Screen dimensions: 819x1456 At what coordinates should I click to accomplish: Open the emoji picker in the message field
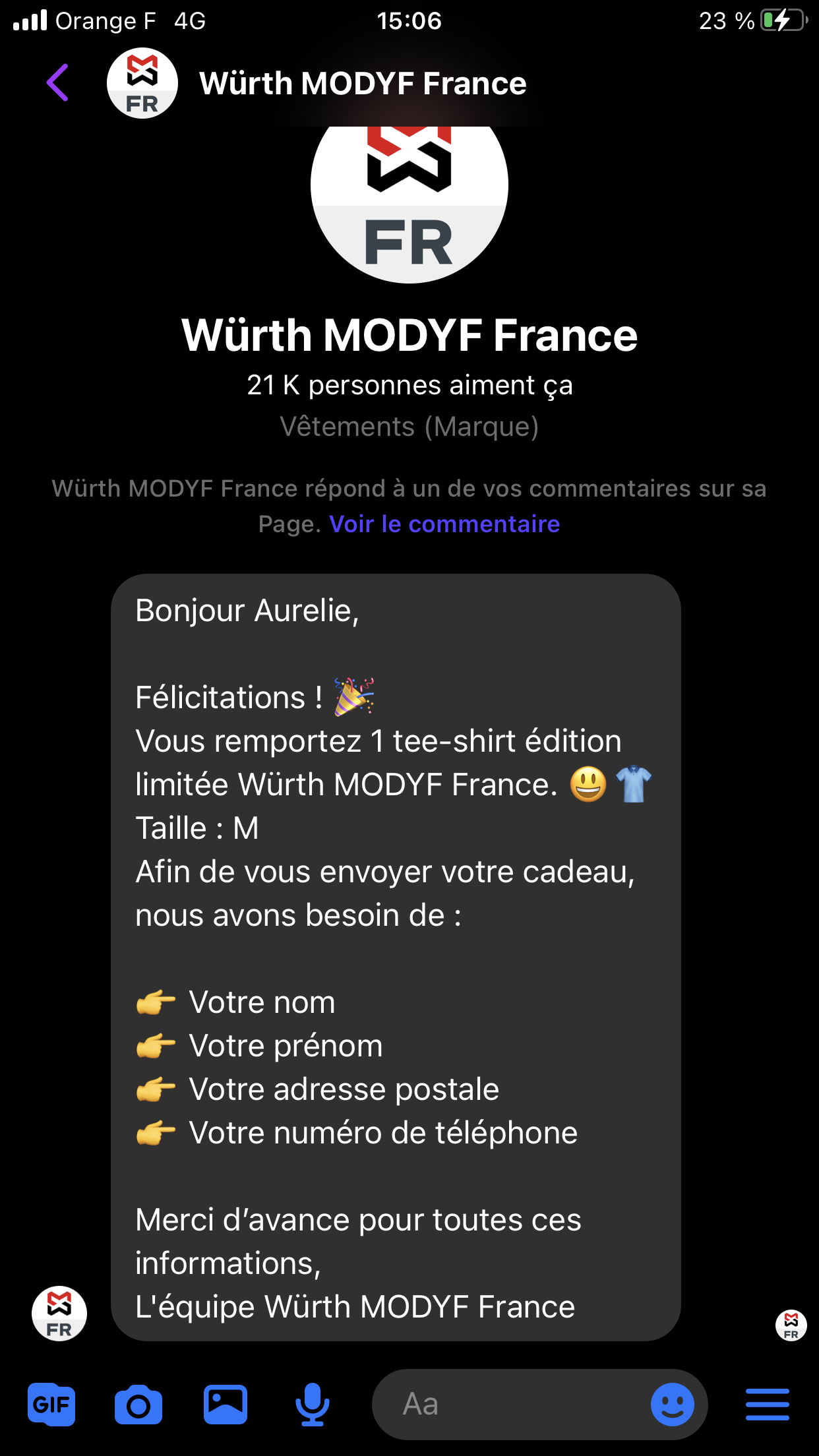[x=672, y=1405]
